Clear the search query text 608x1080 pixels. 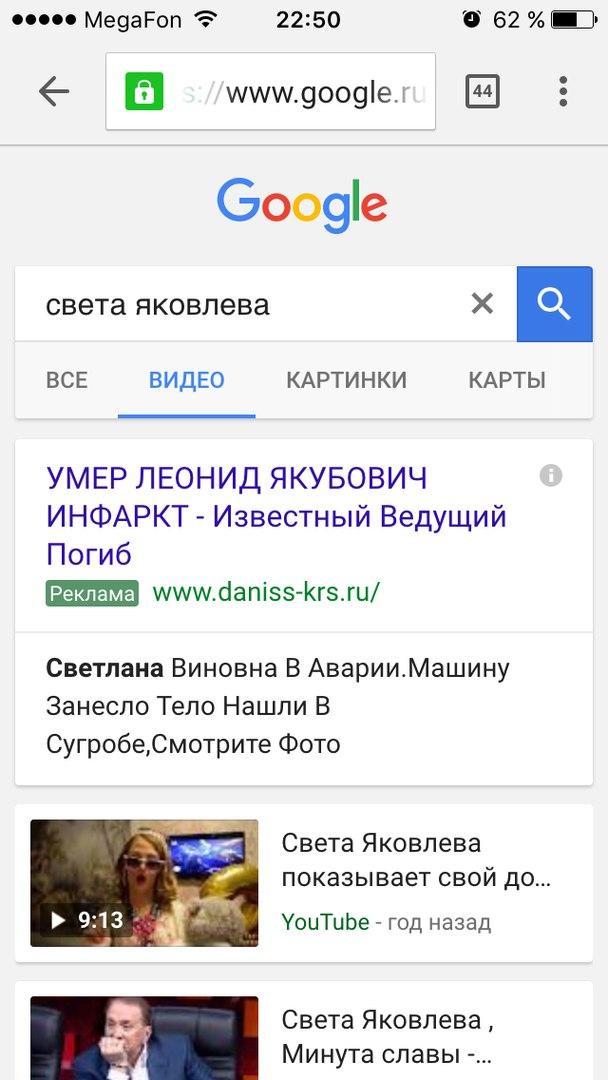tap(482, 303)
